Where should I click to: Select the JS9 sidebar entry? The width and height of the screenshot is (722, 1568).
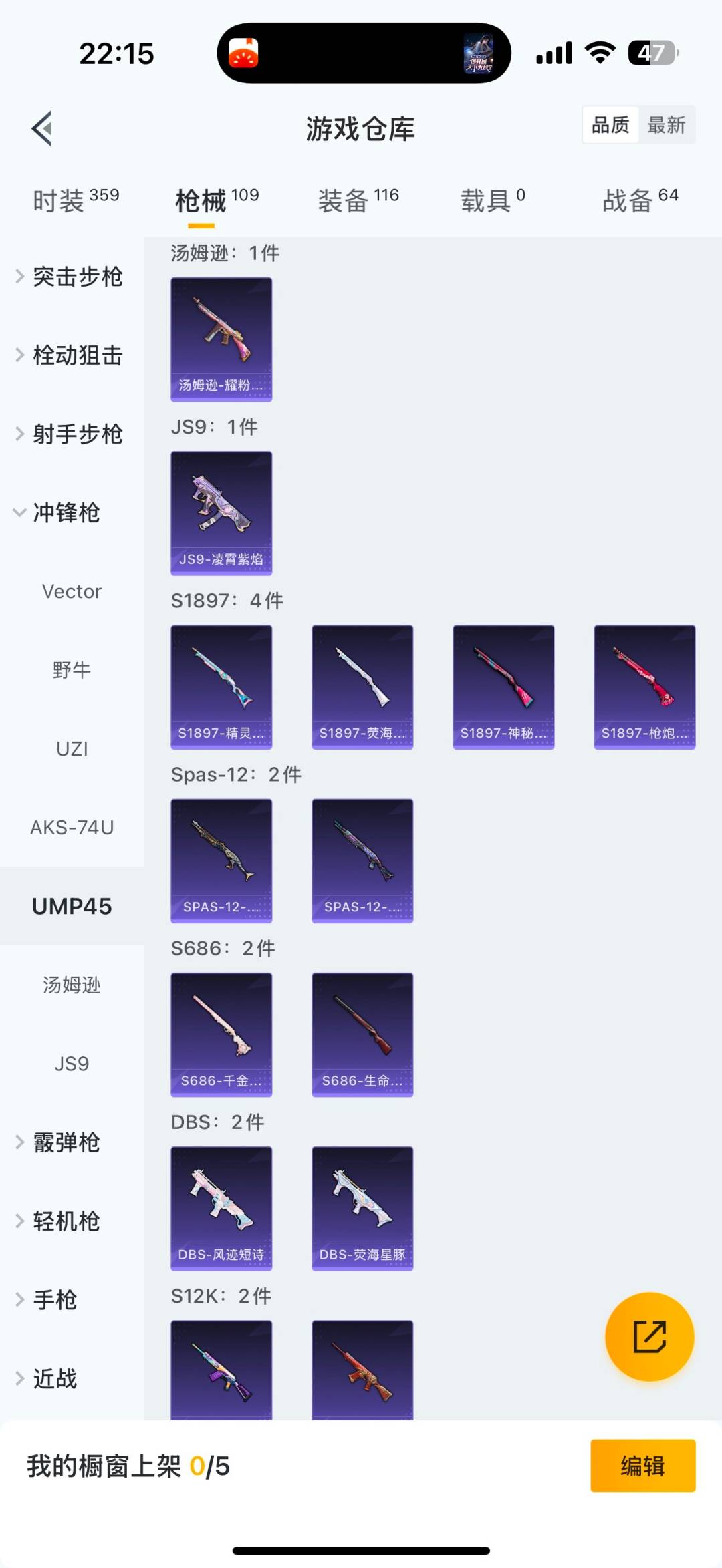[72, 1064]
